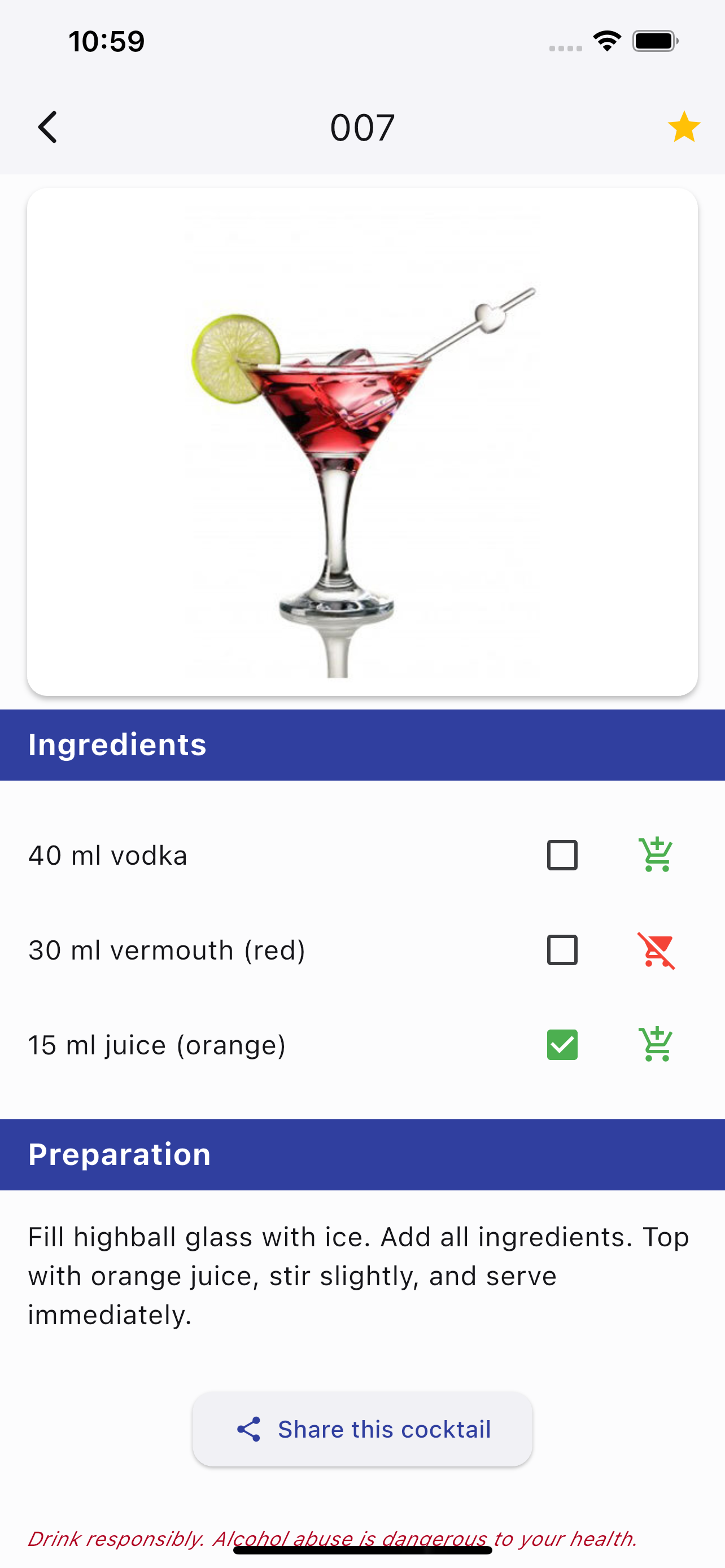Go back using the left chevron
Viewport: 725px width, 1568px height.
pos(48,127)
